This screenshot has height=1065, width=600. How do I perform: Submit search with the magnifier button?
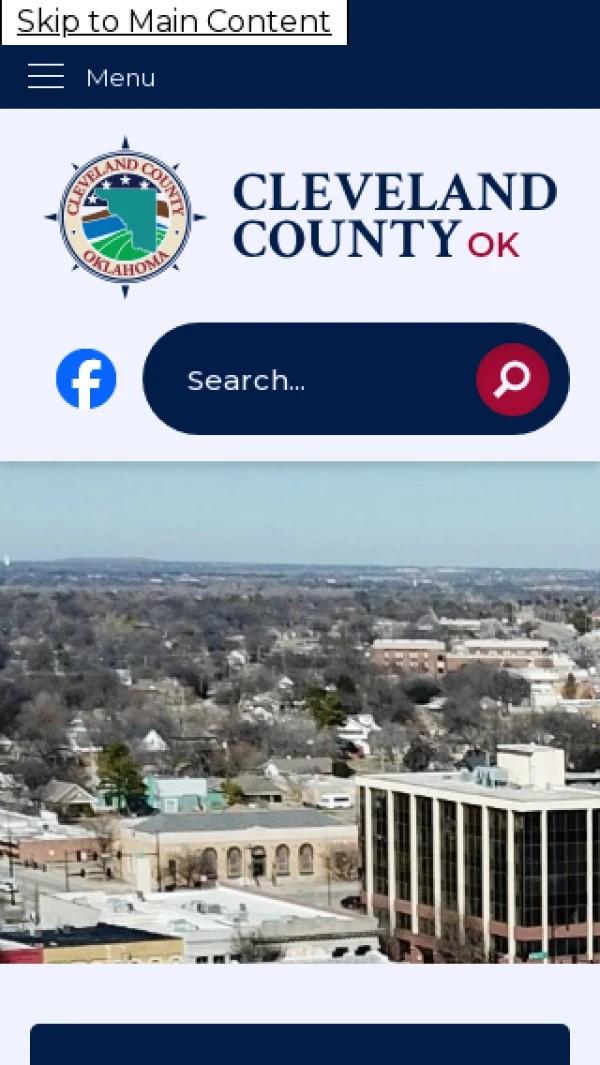tap(512, 380)
